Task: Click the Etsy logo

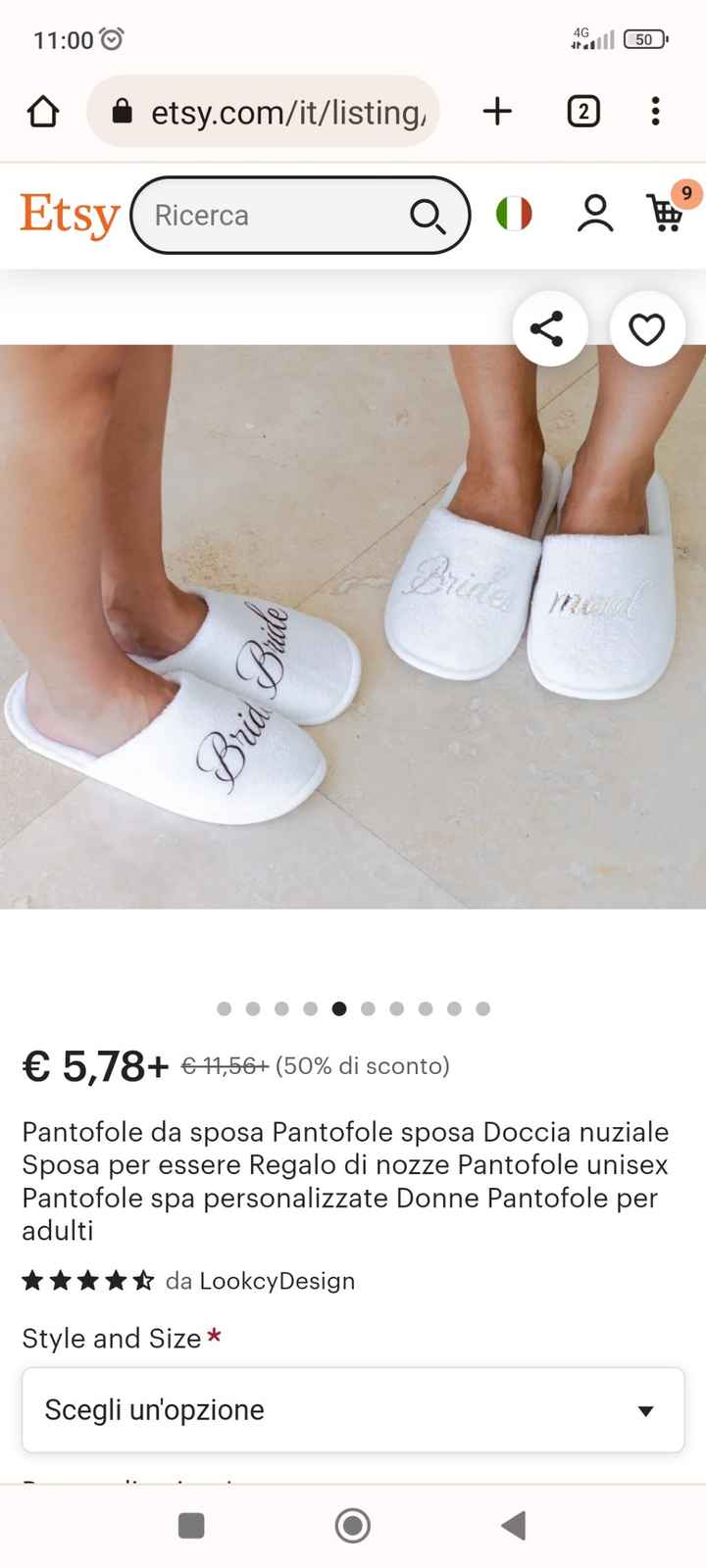Action: point(69,214)
